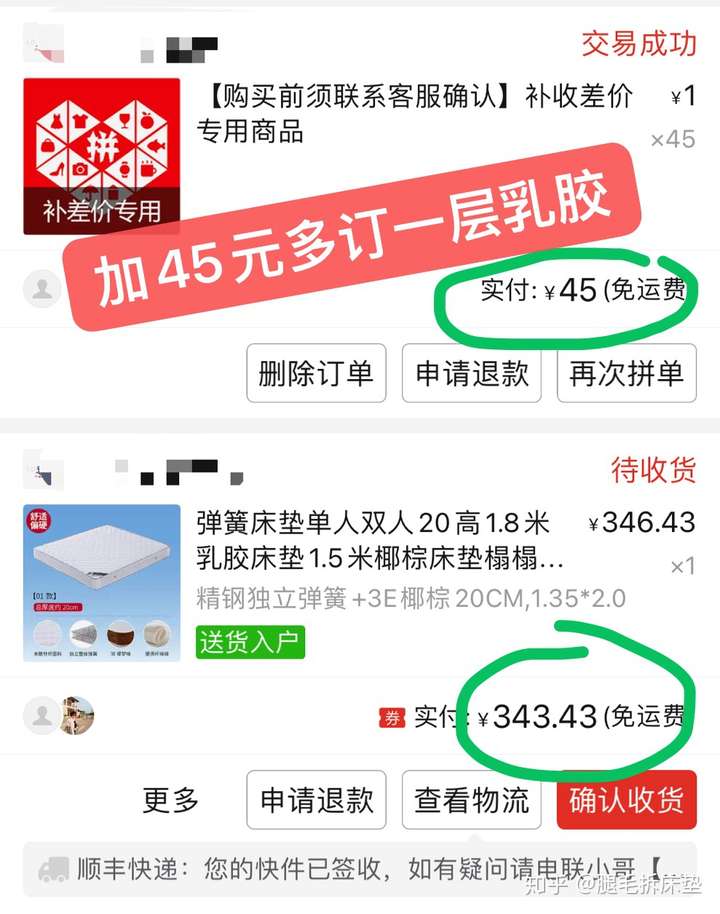
Task: View logistics with 查看物流
Action: 472,800
